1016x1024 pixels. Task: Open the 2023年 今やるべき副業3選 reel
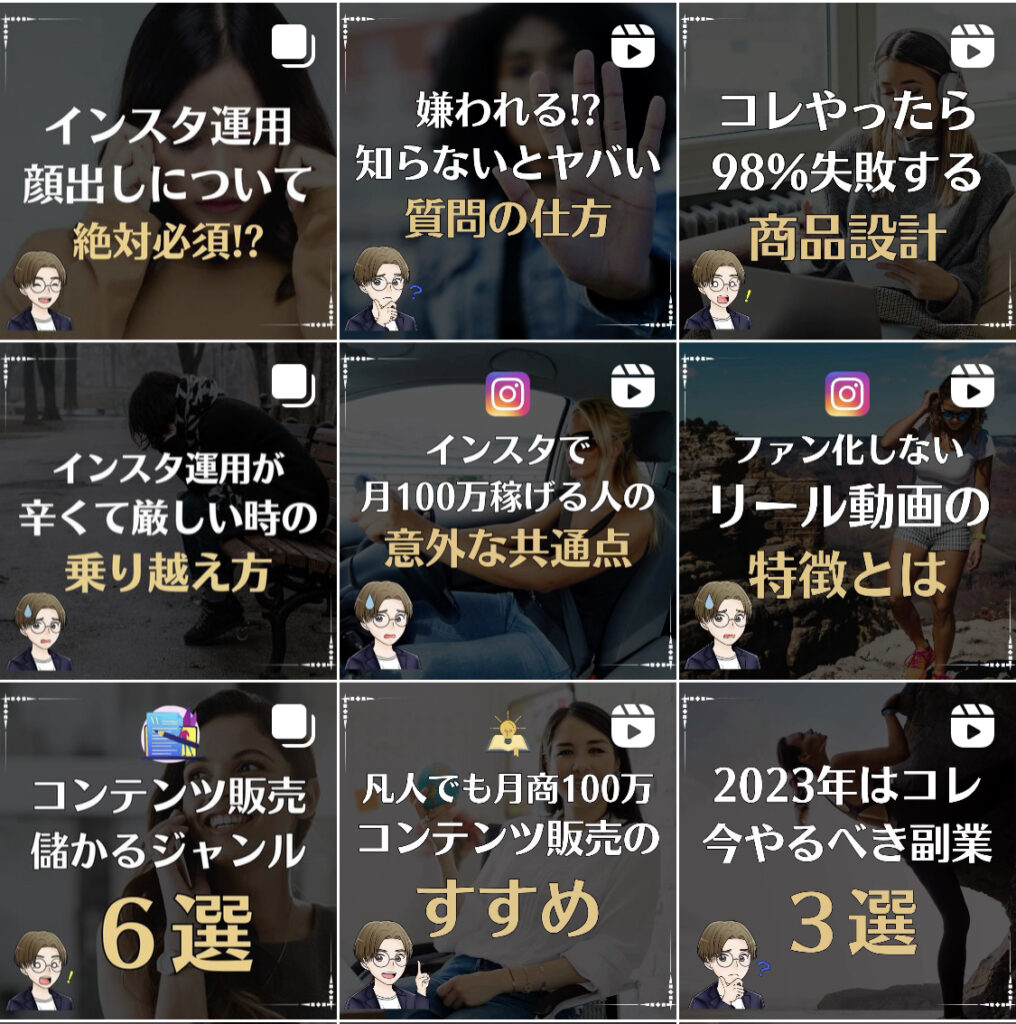847,850
